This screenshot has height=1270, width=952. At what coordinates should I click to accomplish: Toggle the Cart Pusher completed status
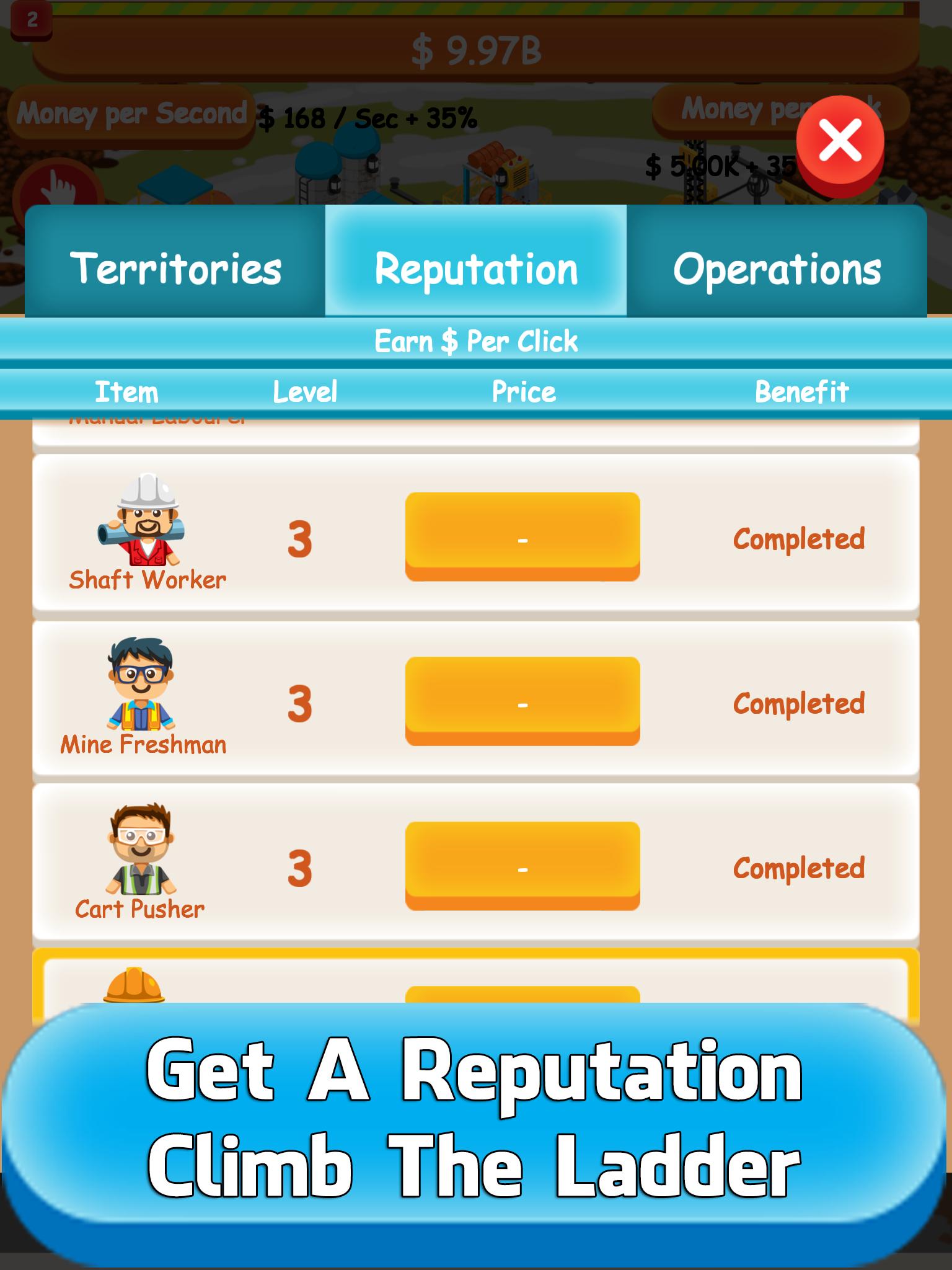click(x=800, y=868)
